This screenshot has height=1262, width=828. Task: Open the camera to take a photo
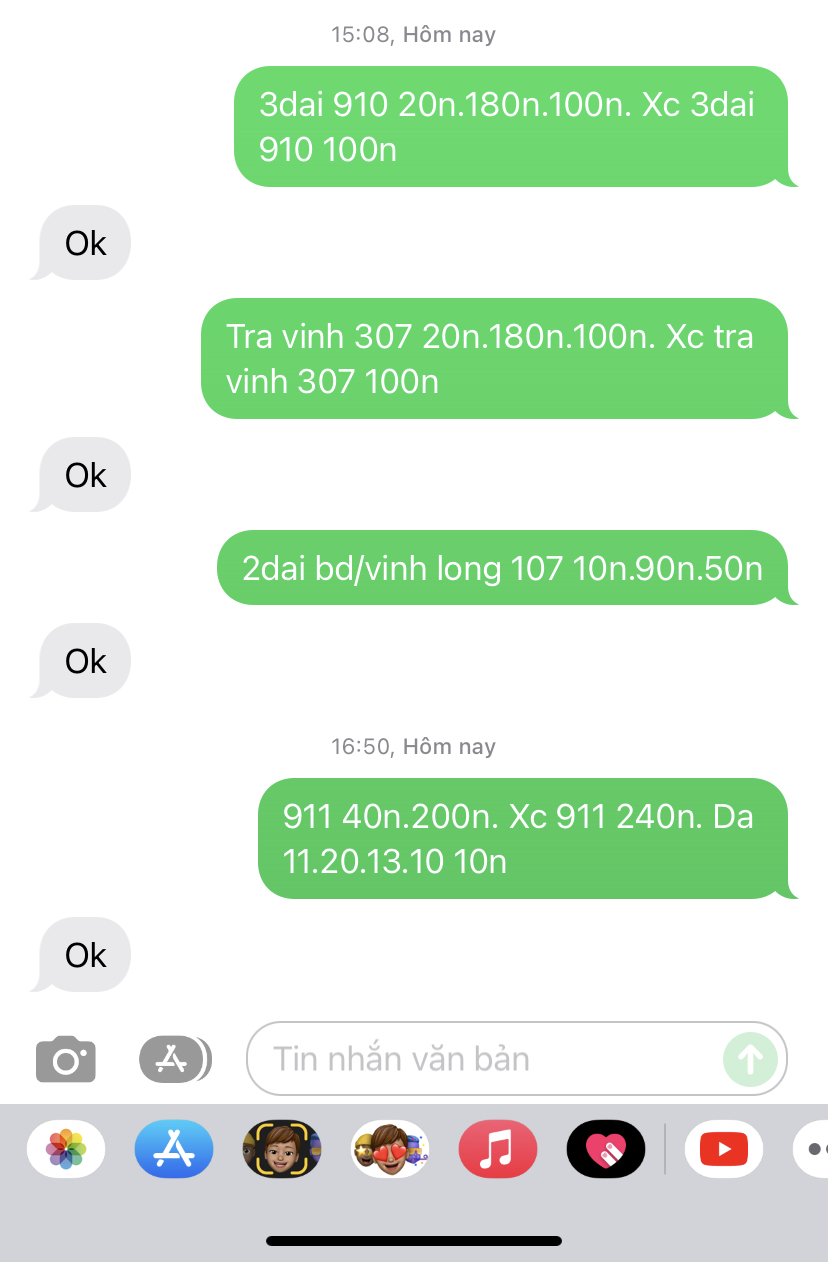[x=66, y=1059]
